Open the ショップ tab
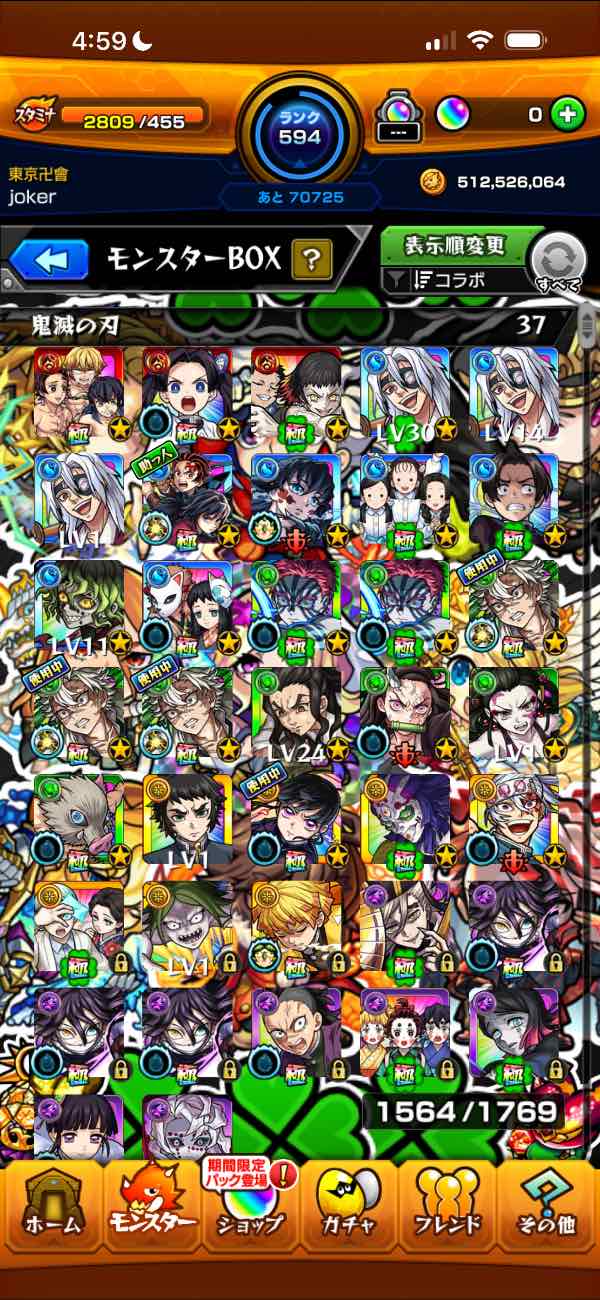 (x=250, y=1213)
